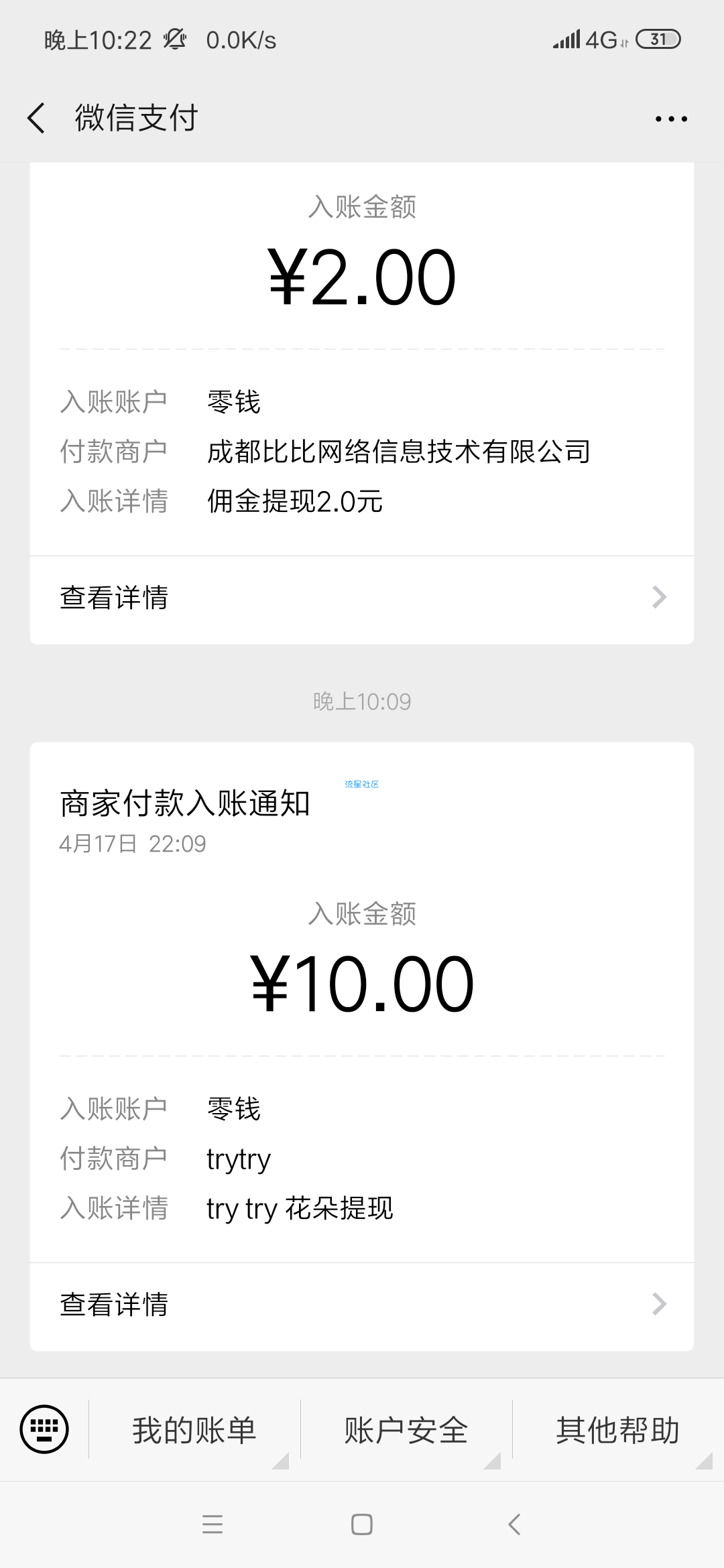Viewport: 724px width, 1568px height.
Task: Switch to keyboard input mode
Action: click(x=44, y=1429)
